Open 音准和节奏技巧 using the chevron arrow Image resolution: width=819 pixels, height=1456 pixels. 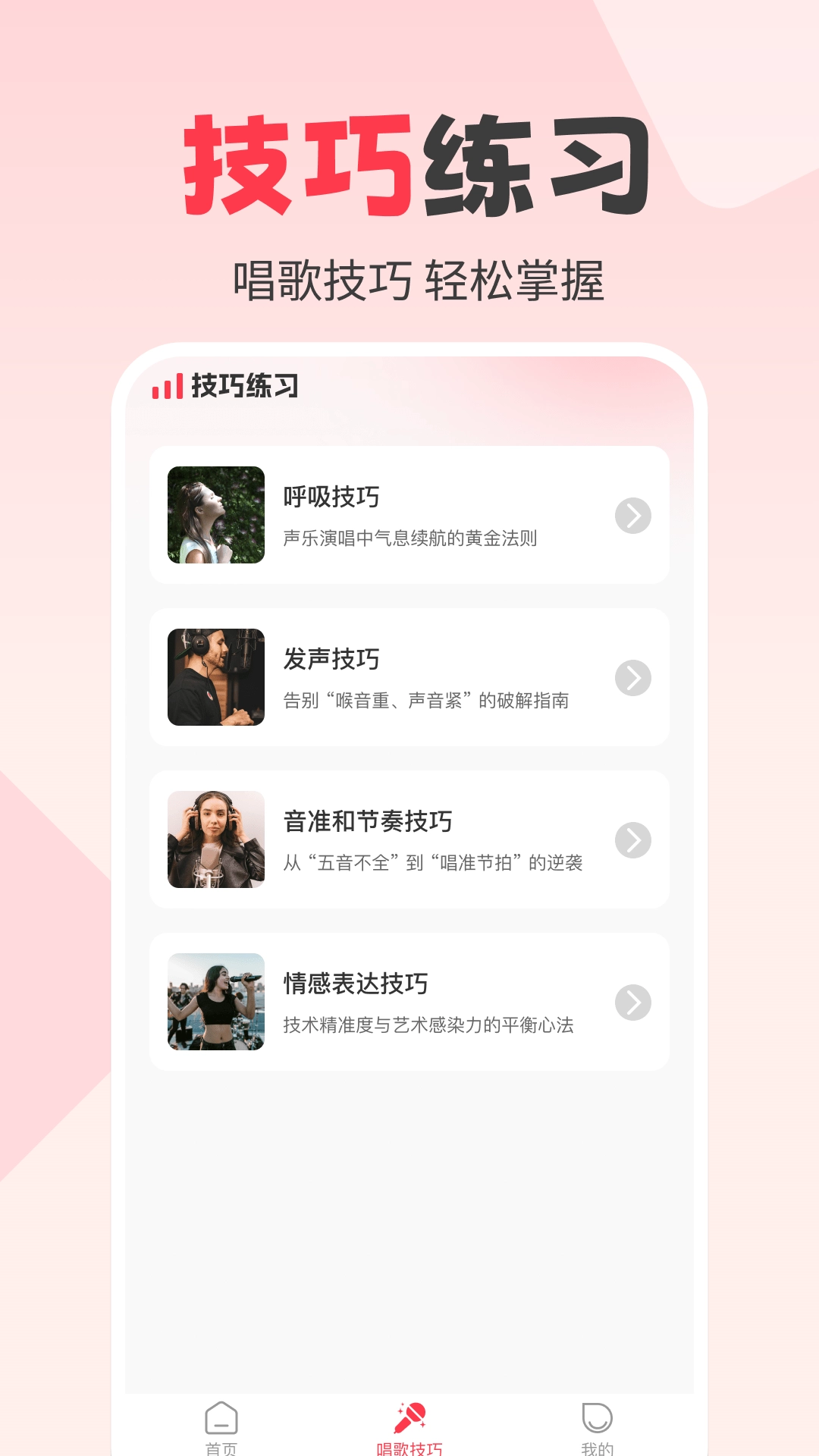(632, 839)
